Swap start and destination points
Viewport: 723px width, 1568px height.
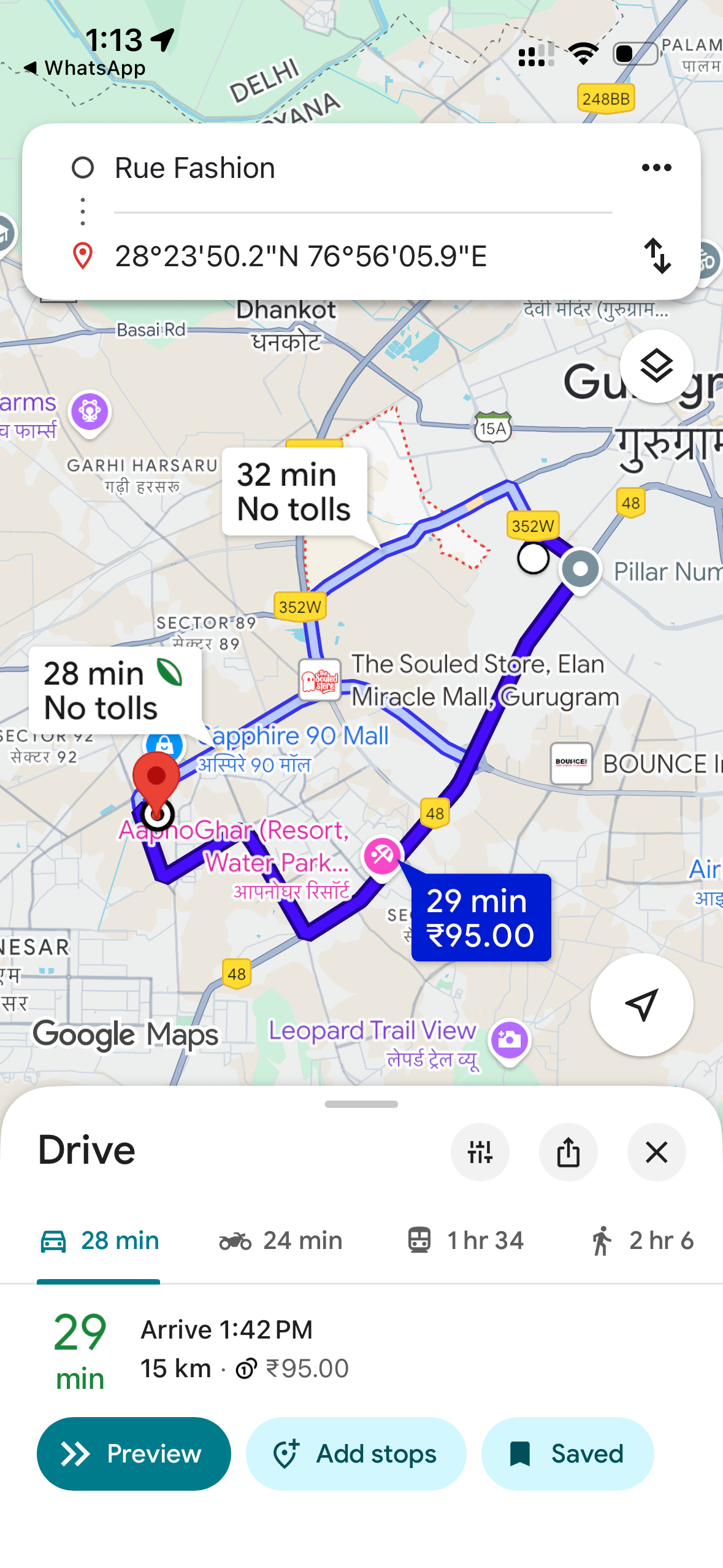coord(657,256)
